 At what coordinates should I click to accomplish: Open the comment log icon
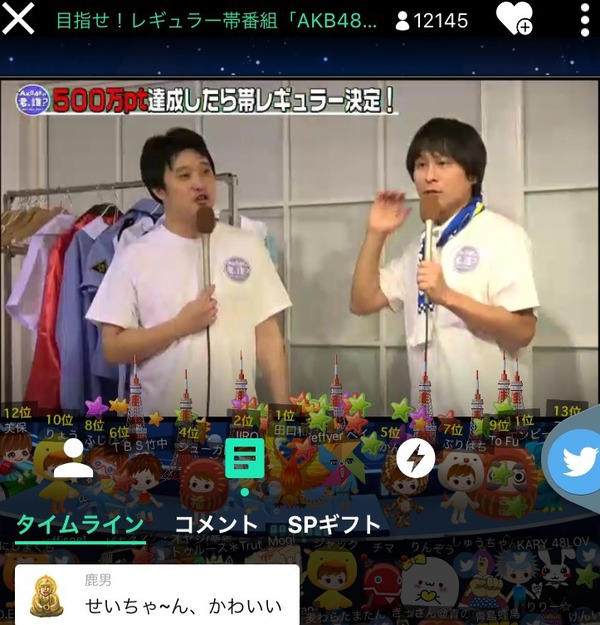coord(245,461)
